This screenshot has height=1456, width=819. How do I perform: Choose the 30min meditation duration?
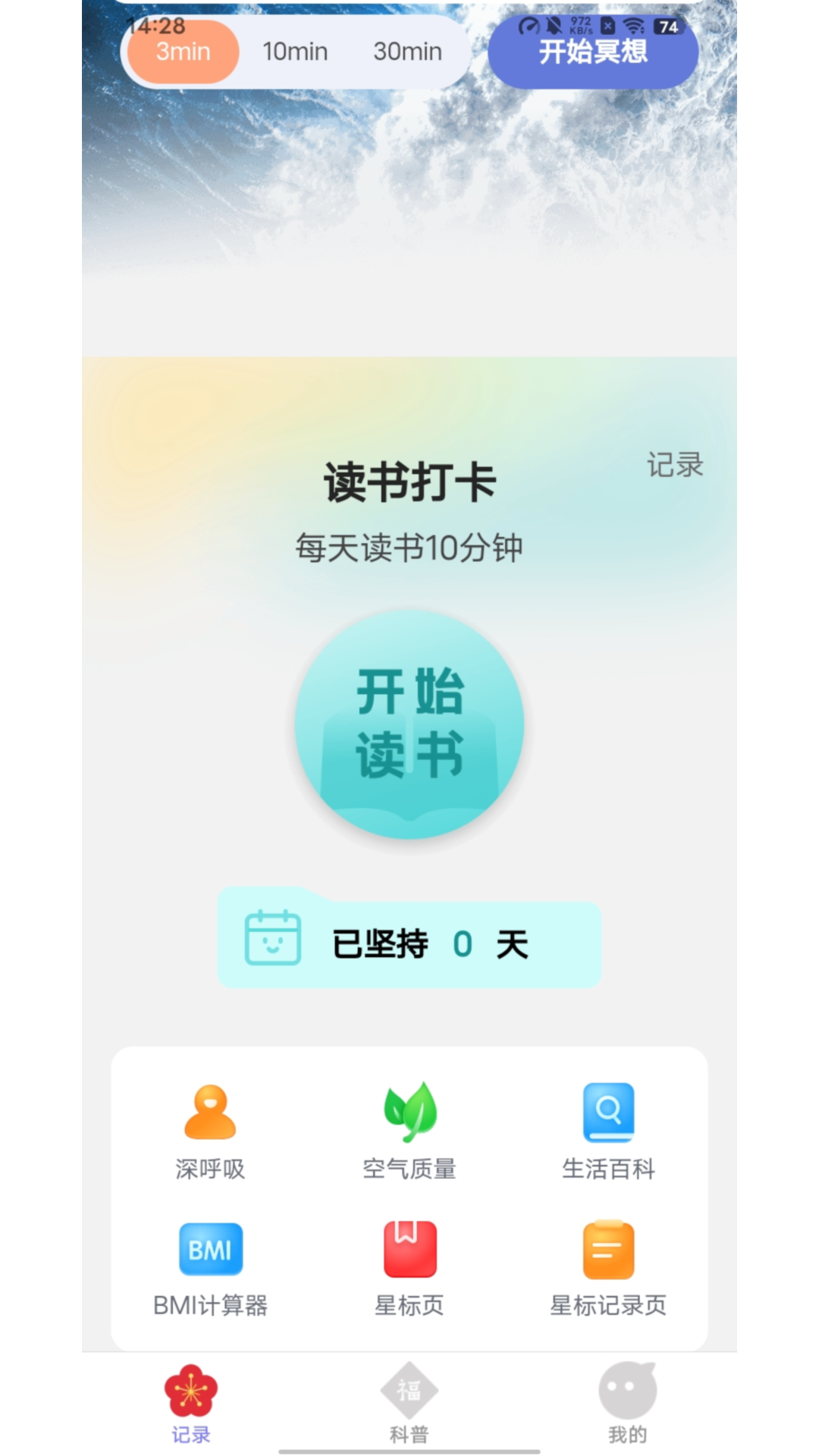tap(407, 52)
